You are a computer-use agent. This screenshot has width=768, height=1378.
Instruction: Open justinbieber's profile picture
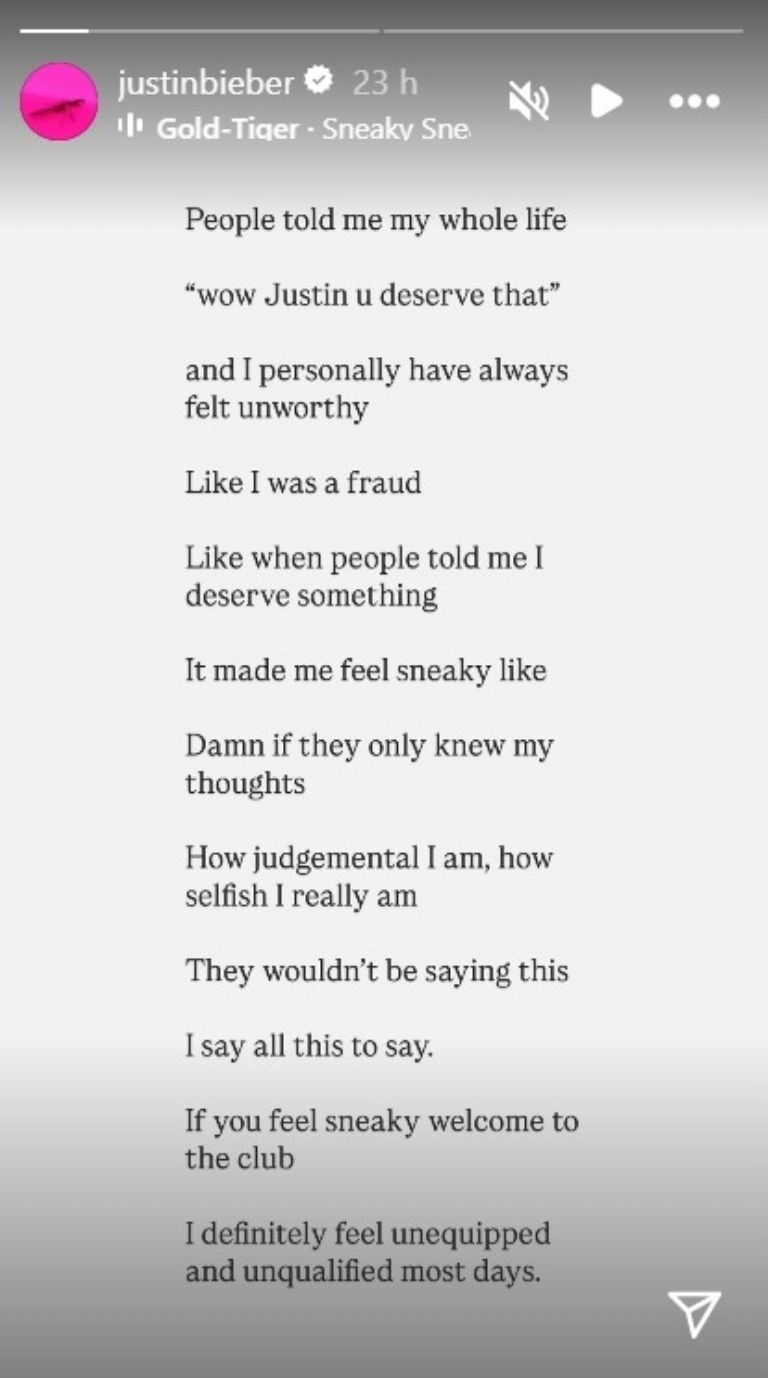point(59,101)
